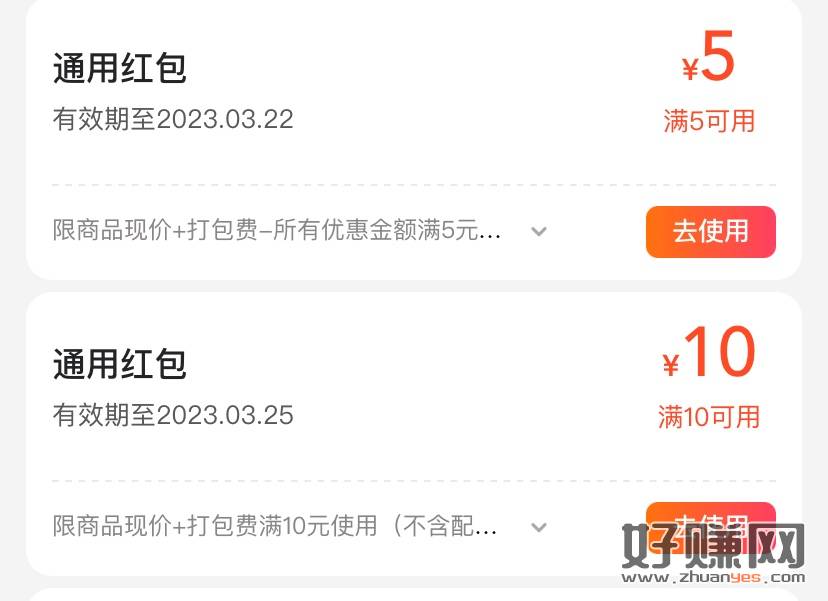Expand usage rules of the ¥5 red packet
Image resolution: width=828 pixels, height=601 pixels.
[x=538, y=232]
